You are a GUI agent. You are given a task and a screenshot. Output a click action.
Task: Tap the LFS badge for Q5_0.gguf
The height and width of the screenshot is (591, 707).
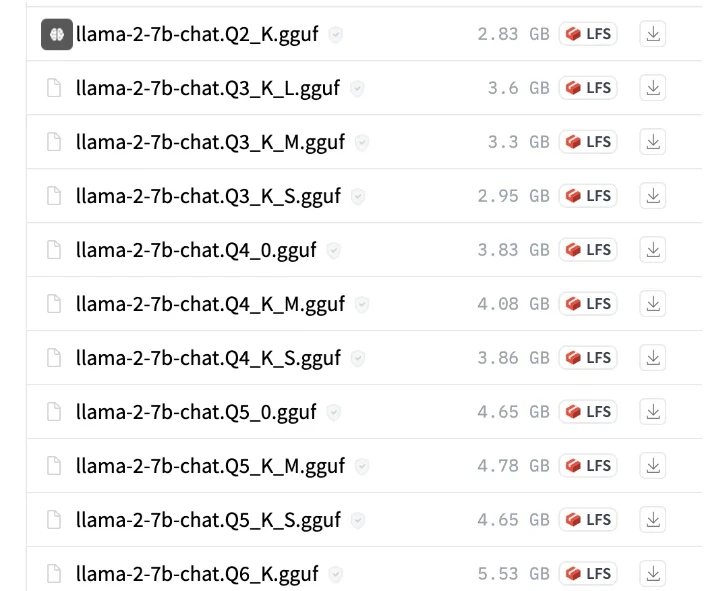[x=588, y=412]
